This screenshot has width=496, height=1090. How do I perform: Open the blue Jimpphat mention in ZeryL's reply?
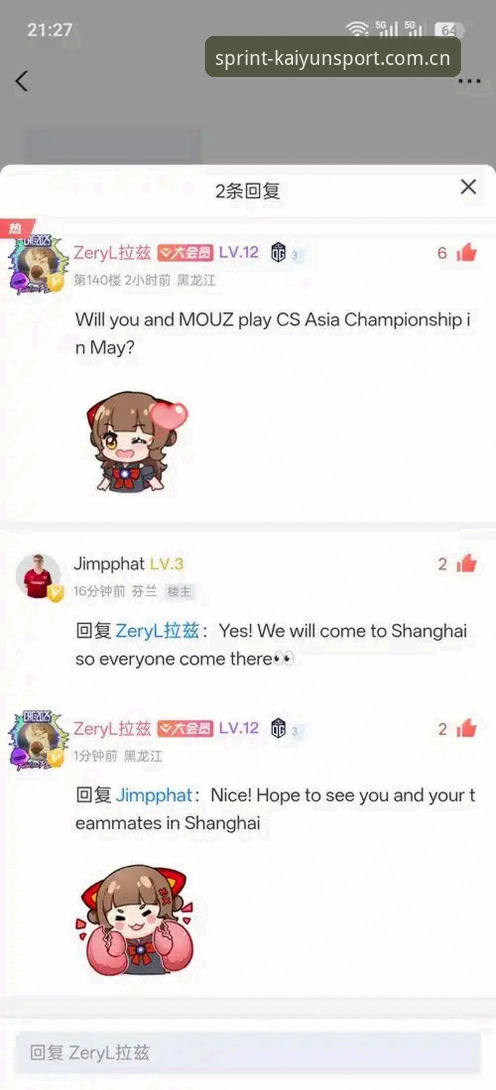click(x=154, y=795)
